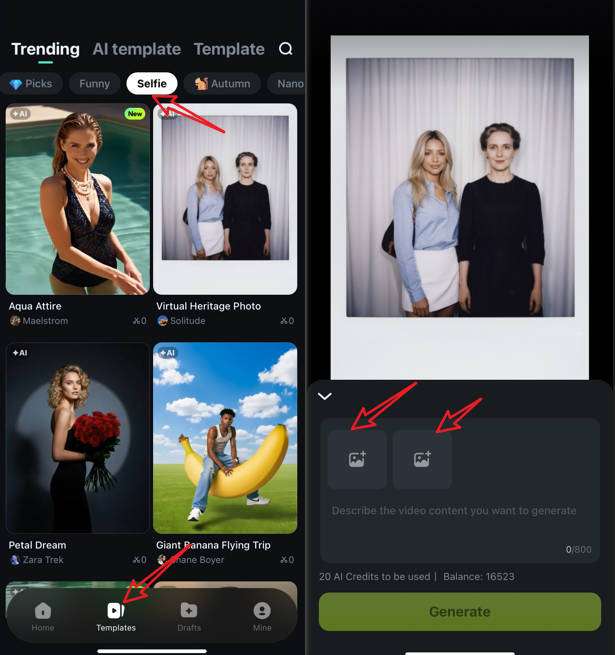Select the Selfie filter chip
The width and height of the screenshot is (615, 655).
pos(152,84)
